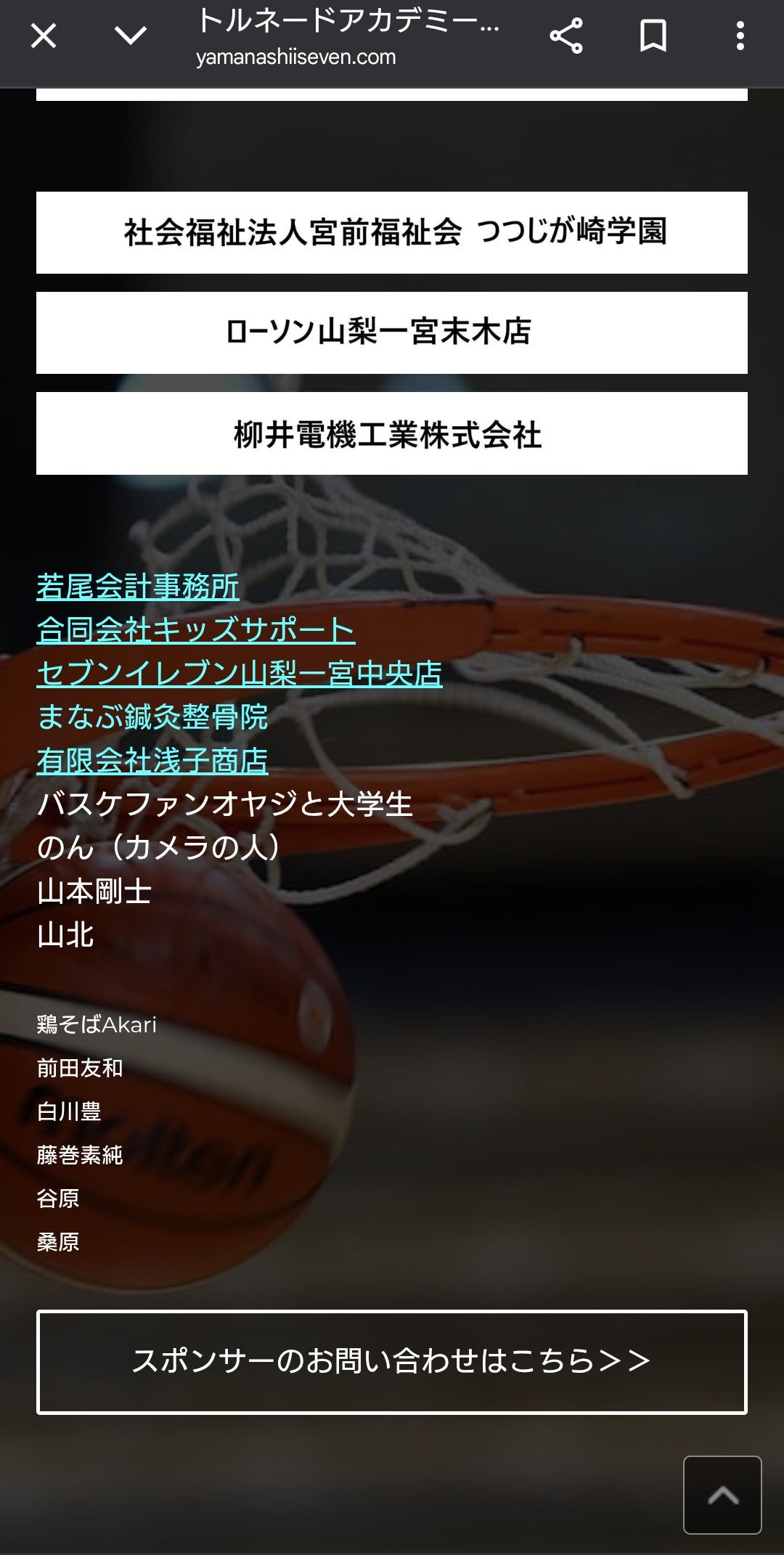Open セブンイレブン山梨一宮中央店 link
Image resolution: width=784 pixels, height=1555 pixels.
click(x=240, y=674)
